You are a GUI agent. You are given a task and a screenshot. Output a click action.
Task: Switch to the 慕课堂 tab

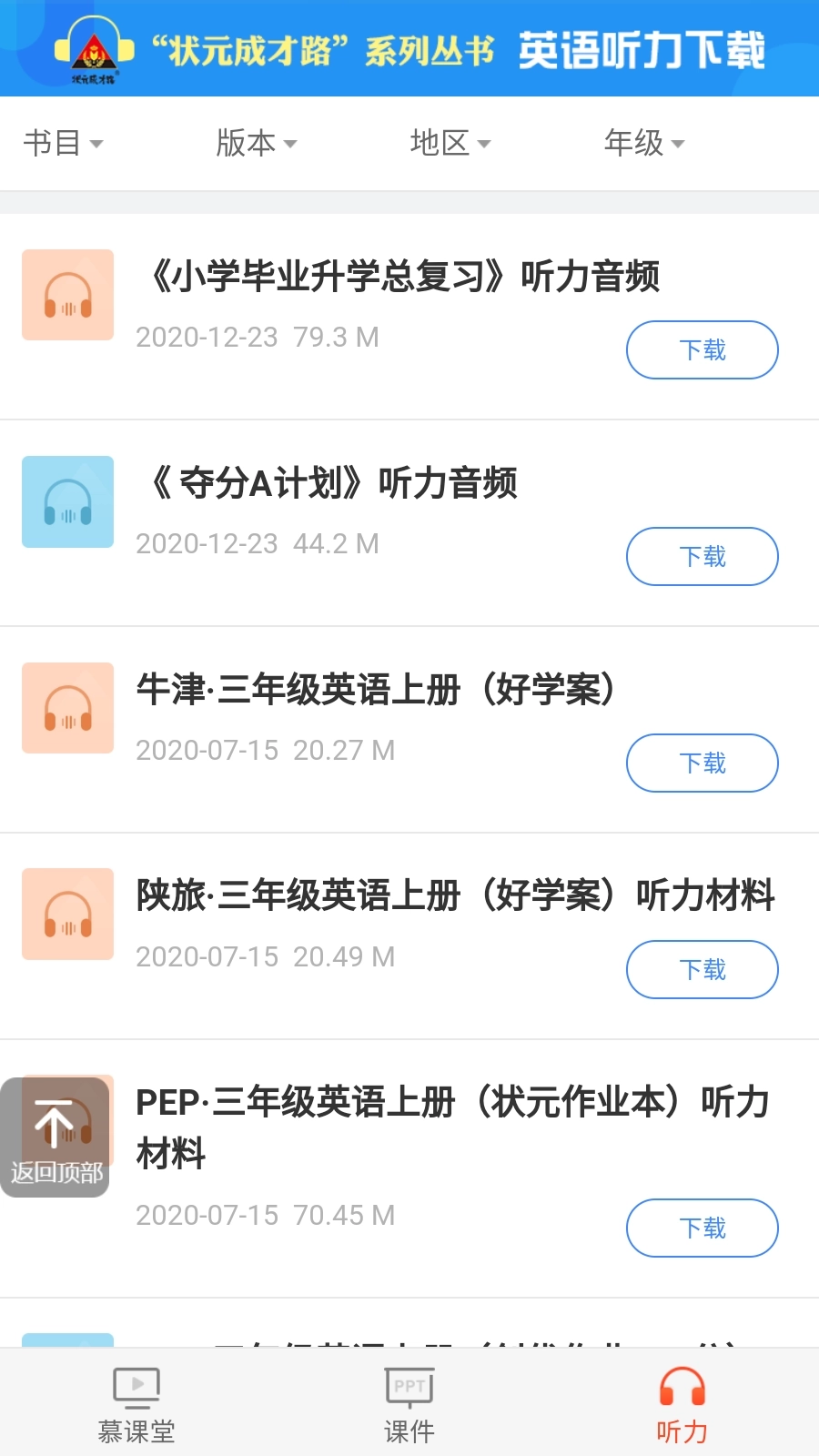(136, 1406)
